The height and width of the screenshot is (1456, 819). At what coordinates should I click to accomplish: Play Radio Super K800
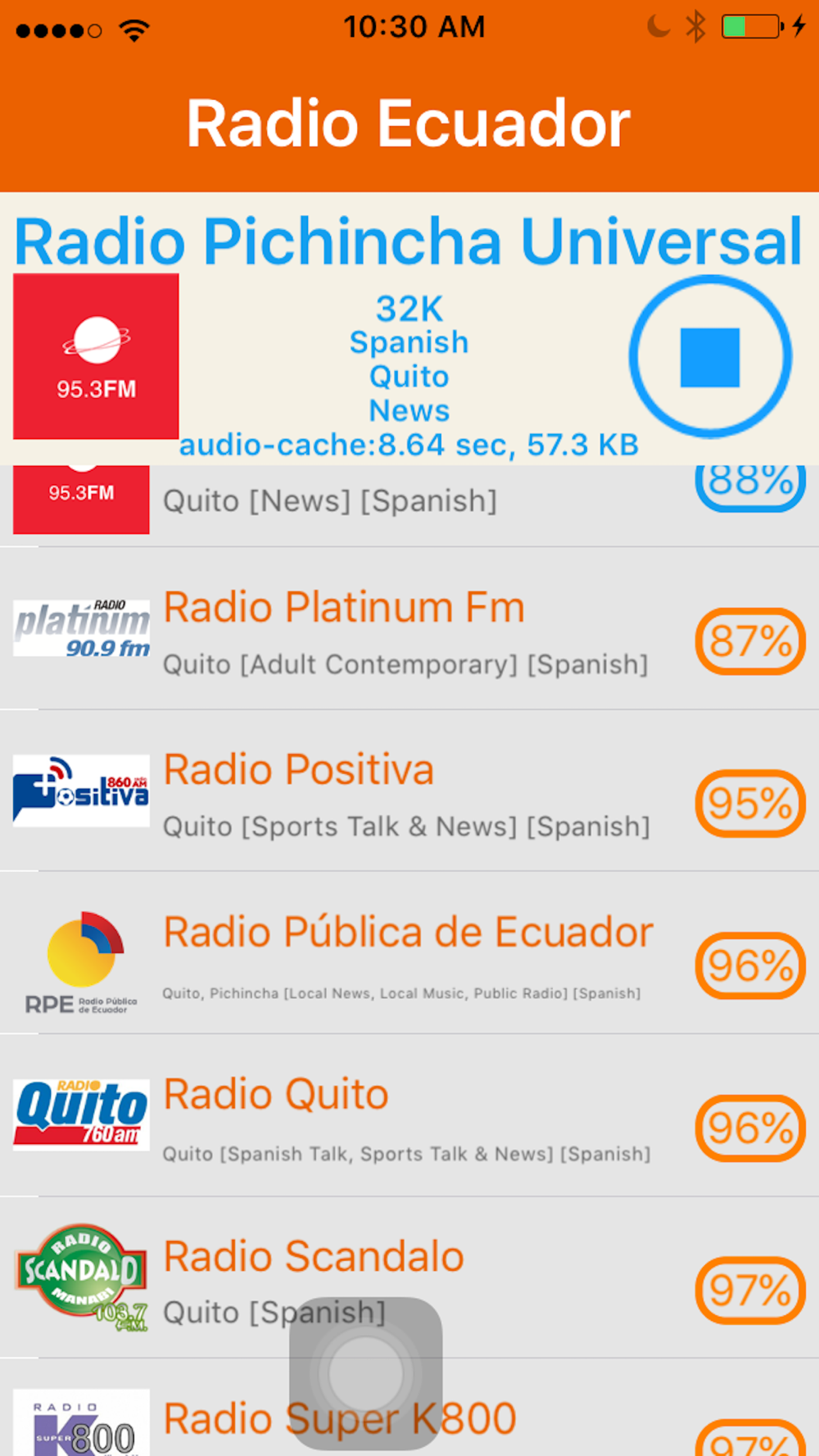409,1408
